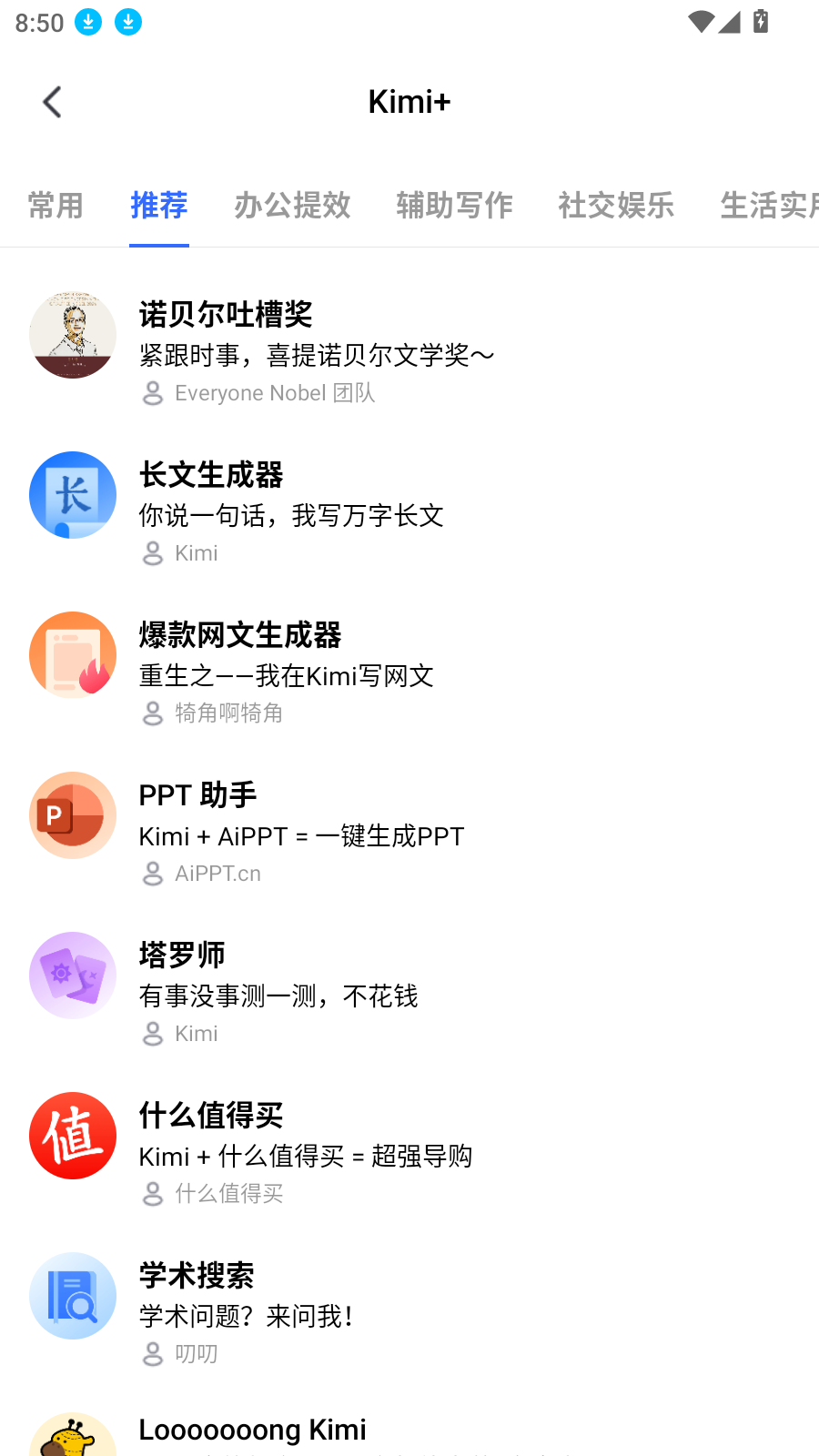Tap the Everyone Nobel 团队 author label
The image size is (819, 1456).
(276, 393)
